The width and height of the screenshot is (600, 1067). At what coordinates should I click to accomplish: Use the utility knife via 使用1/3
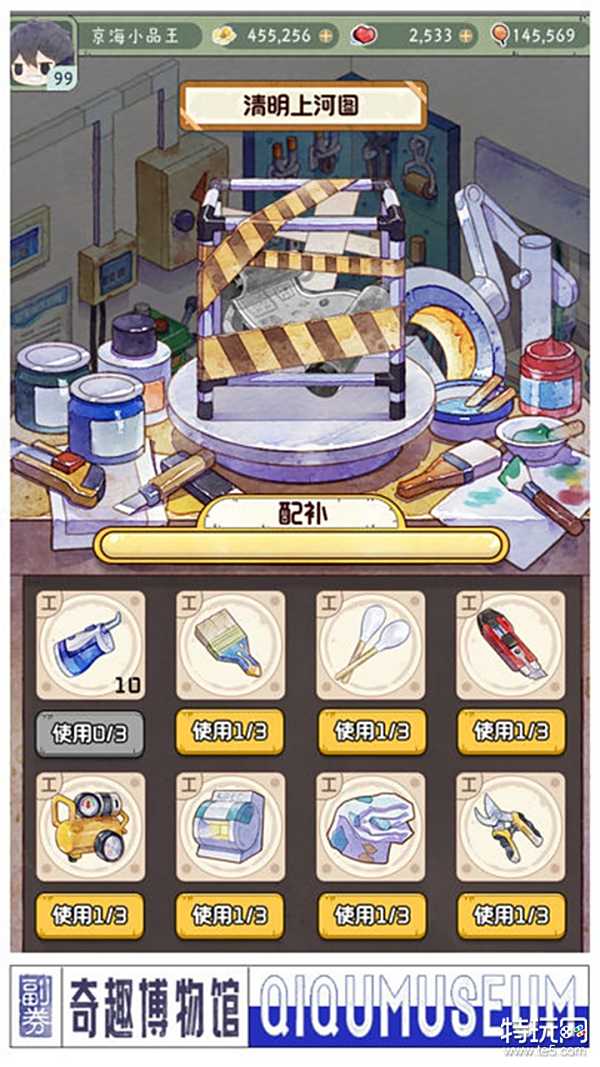(x=511, y=733)
